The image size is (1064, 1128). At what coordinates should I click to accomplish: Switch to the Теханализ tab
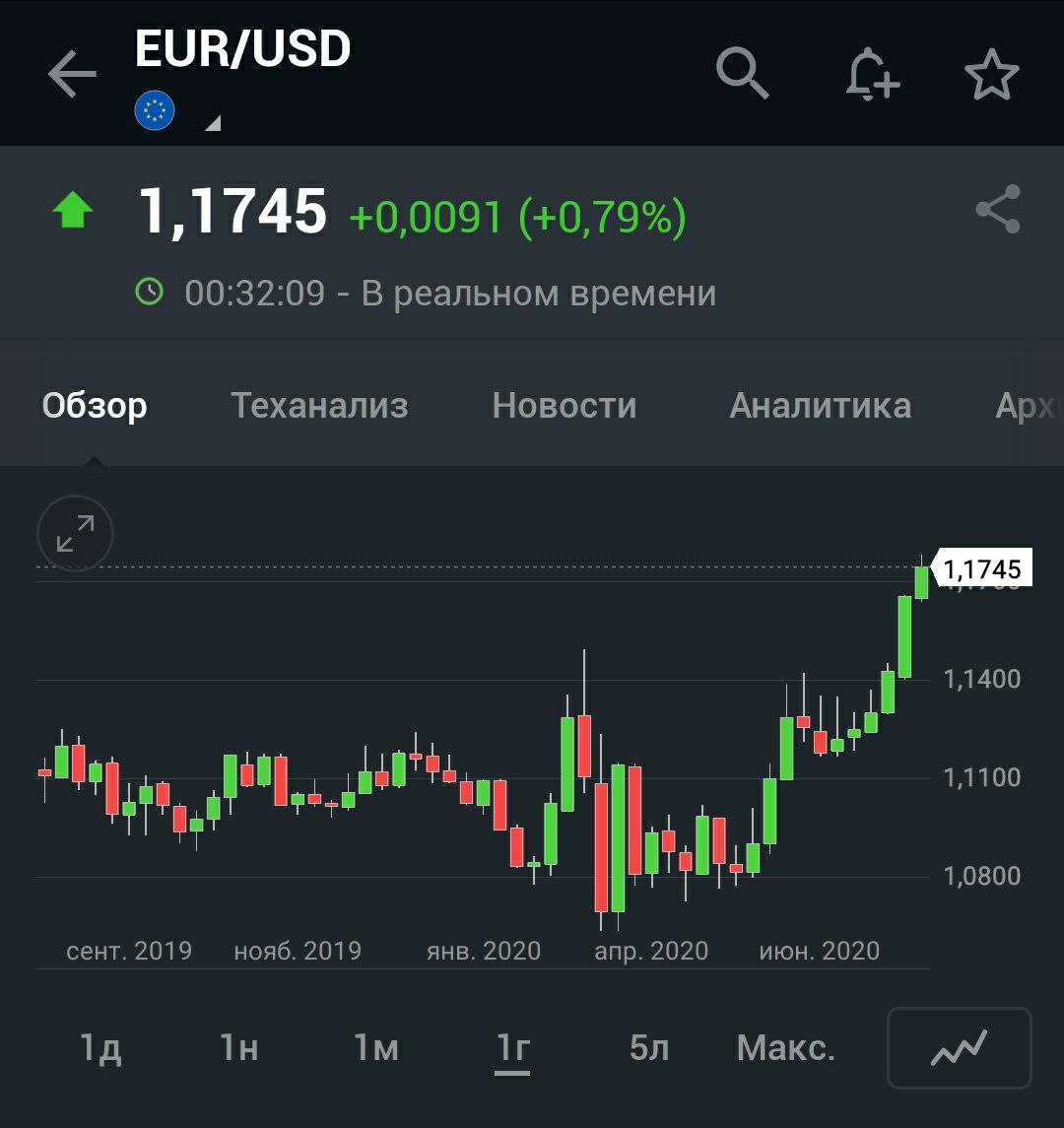319,405
